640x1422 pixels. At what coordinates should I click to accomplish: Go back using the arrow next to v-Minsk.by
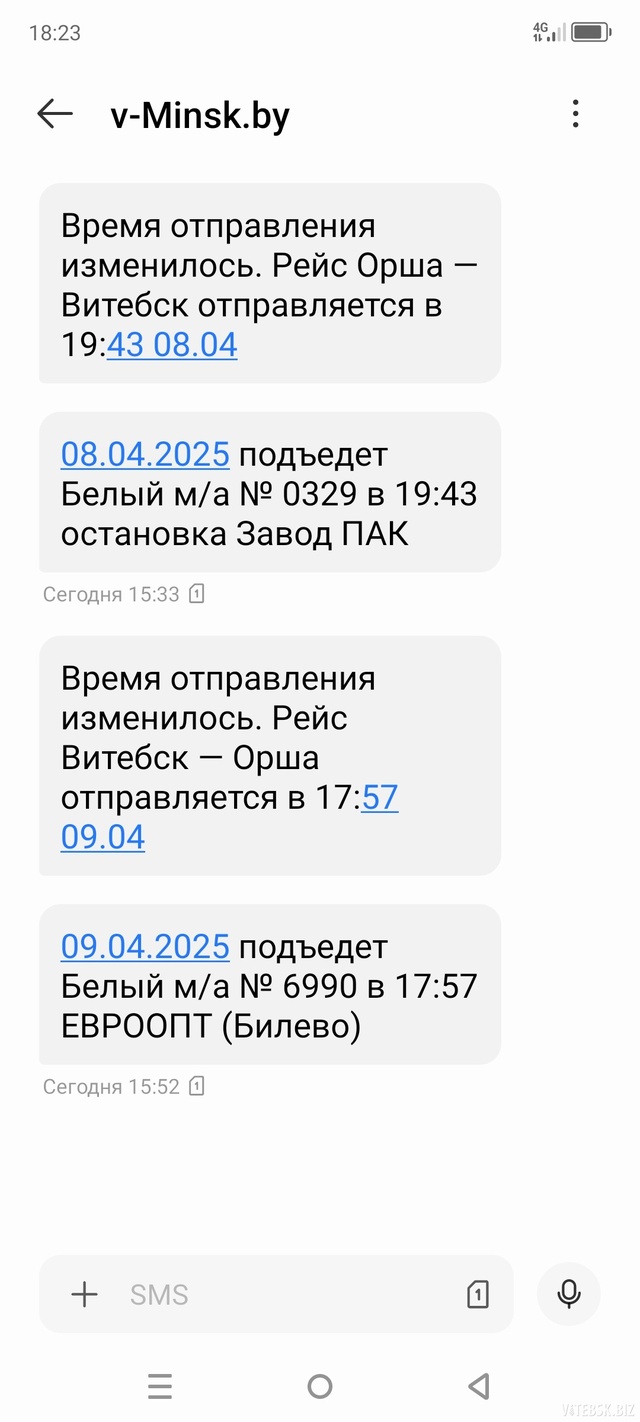point(55,114)
